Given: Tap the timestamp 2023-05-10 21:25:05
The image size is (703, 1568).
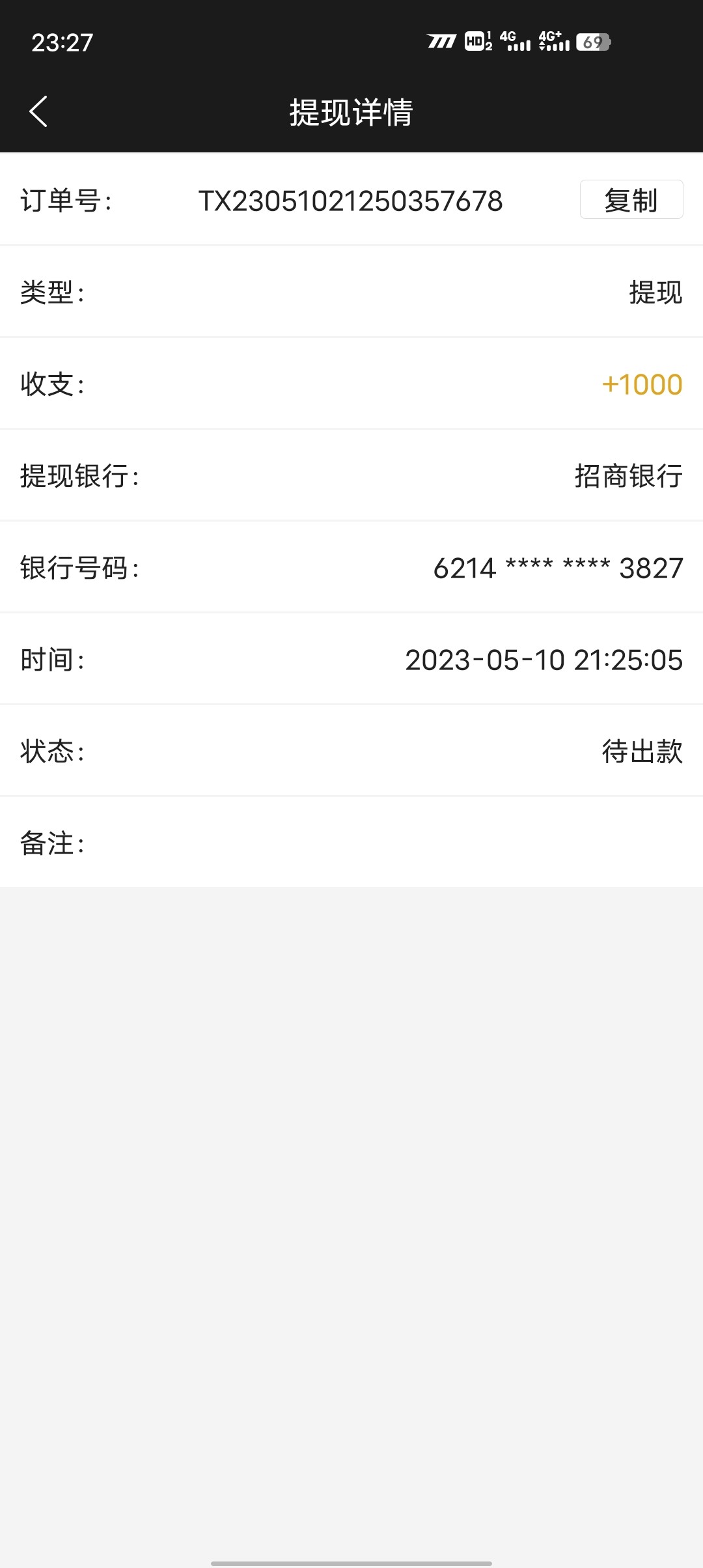Looking at the screenshot, I should [544, 660].
